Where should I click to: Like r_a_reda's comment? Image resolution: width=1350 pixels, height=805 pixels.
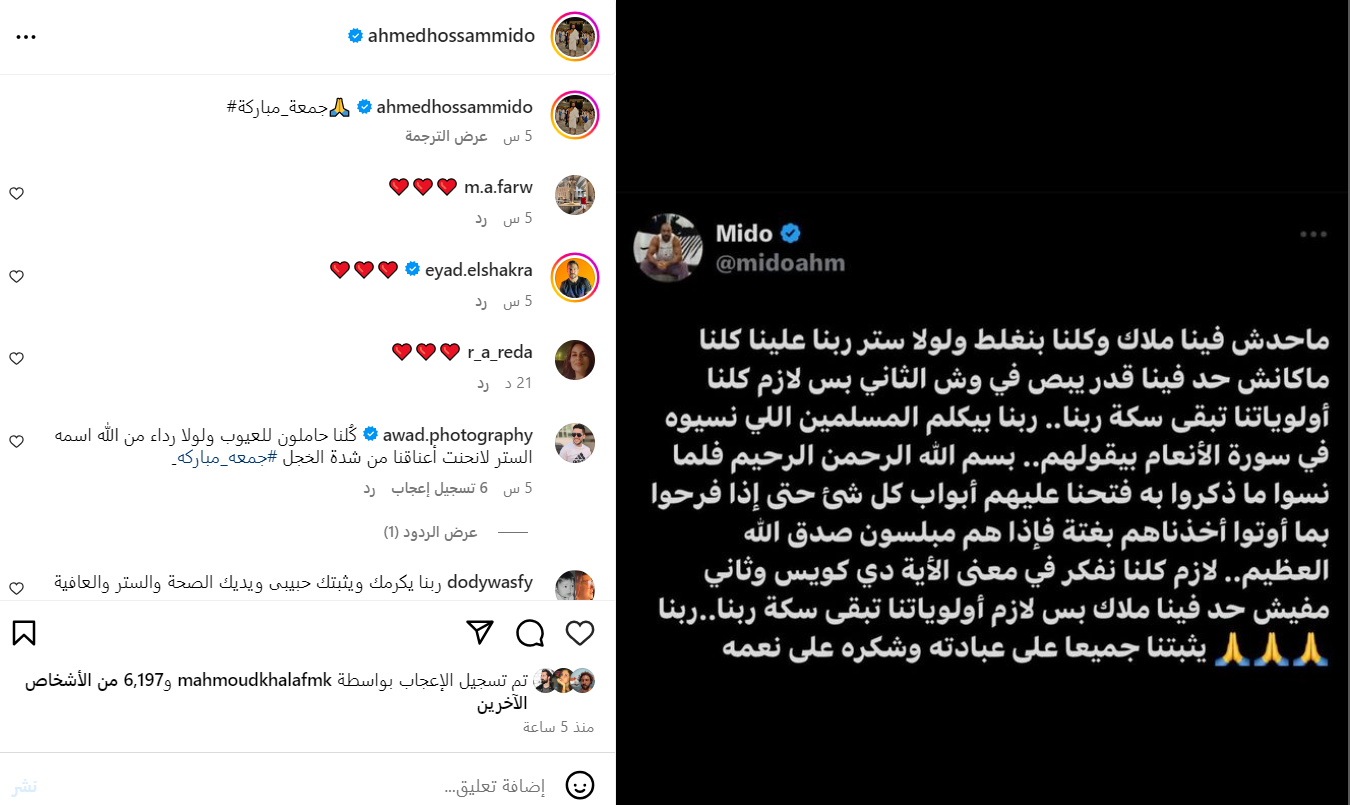(x=16, y=358)
